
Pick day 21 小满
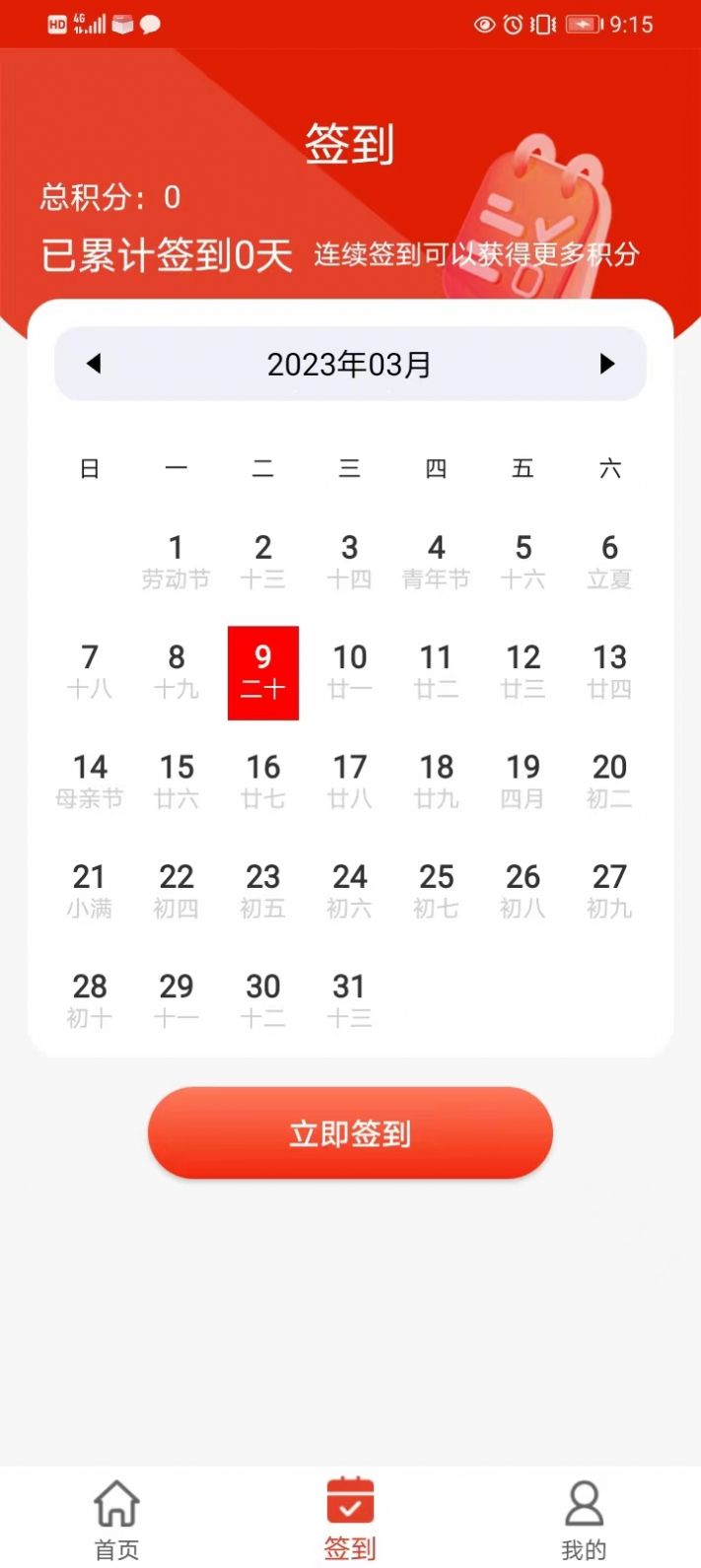click(x=90, y=891)
